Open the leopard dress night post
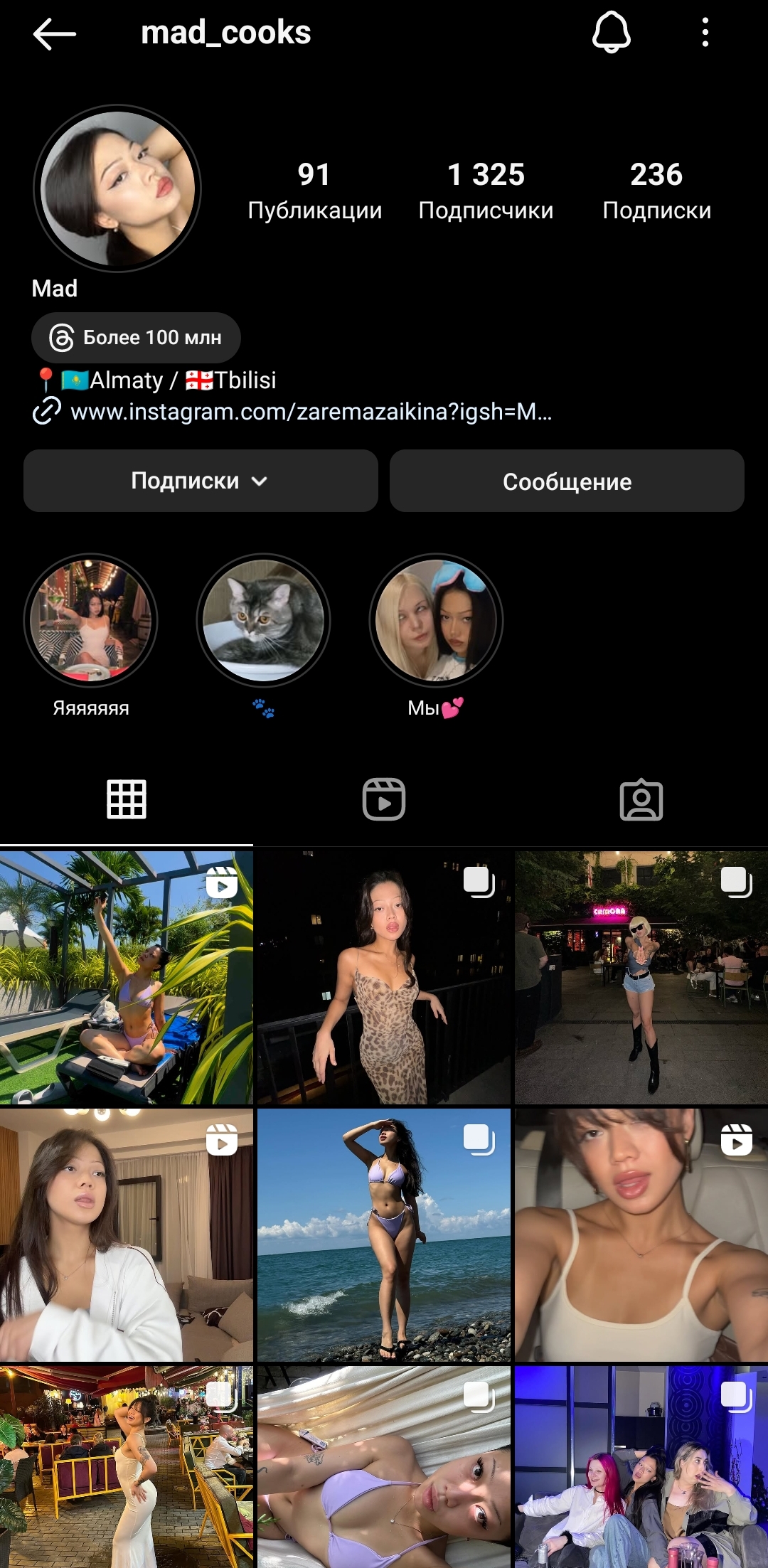The height and width of the screenshot is (1568, 768). tap(384, 978)
